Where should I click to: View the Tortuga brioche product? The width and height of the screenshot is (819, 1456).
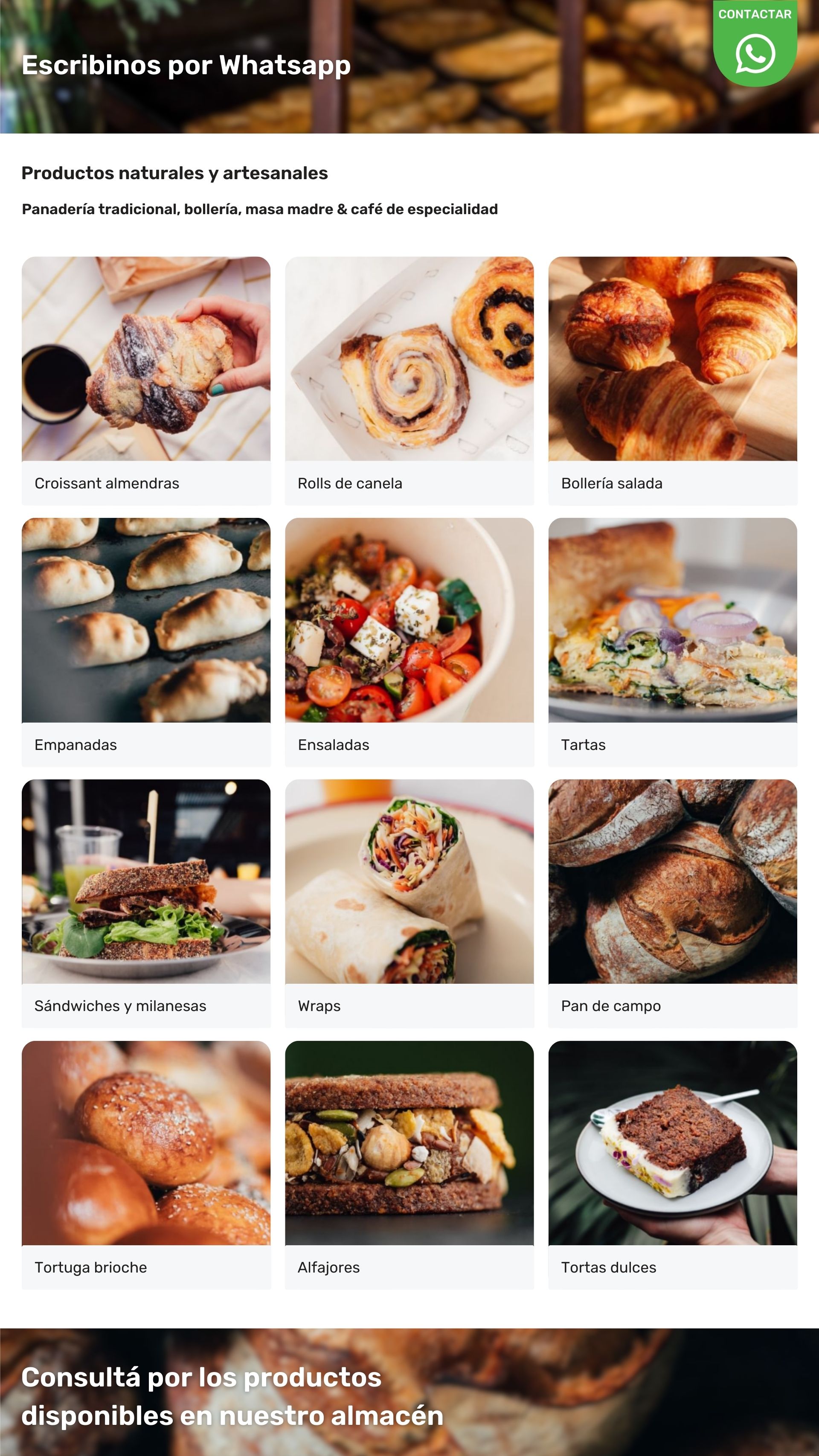pos(146,1164)
